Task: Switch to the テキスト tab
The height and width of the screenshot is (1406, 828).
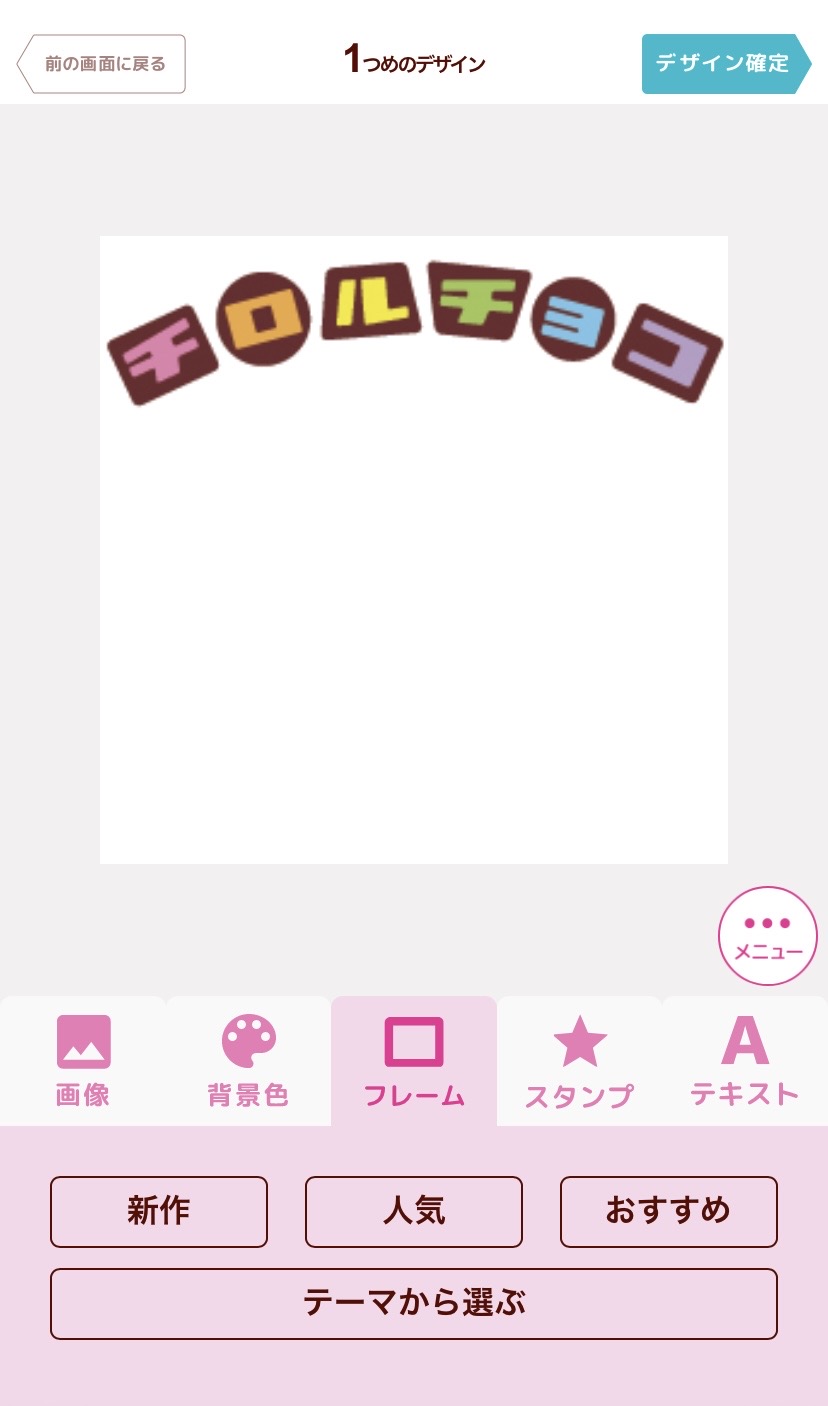Action: coord(744,1061)
